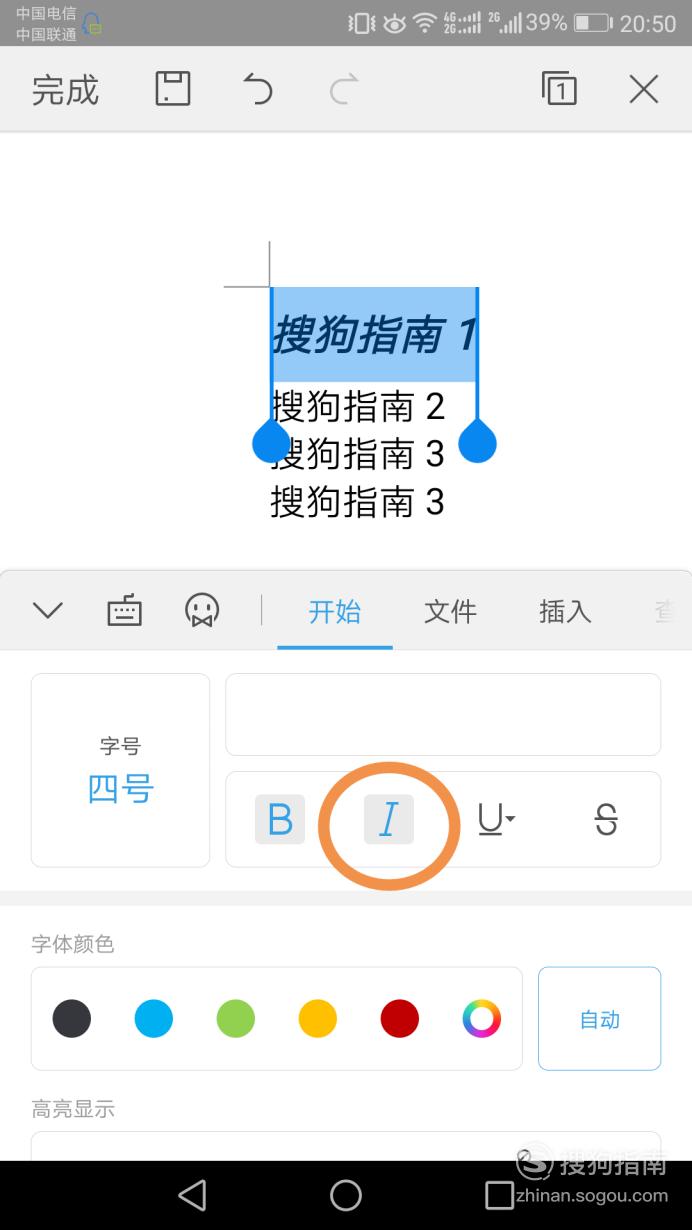Go back using the system back button
The image size is (692, 1230).
192,1195
